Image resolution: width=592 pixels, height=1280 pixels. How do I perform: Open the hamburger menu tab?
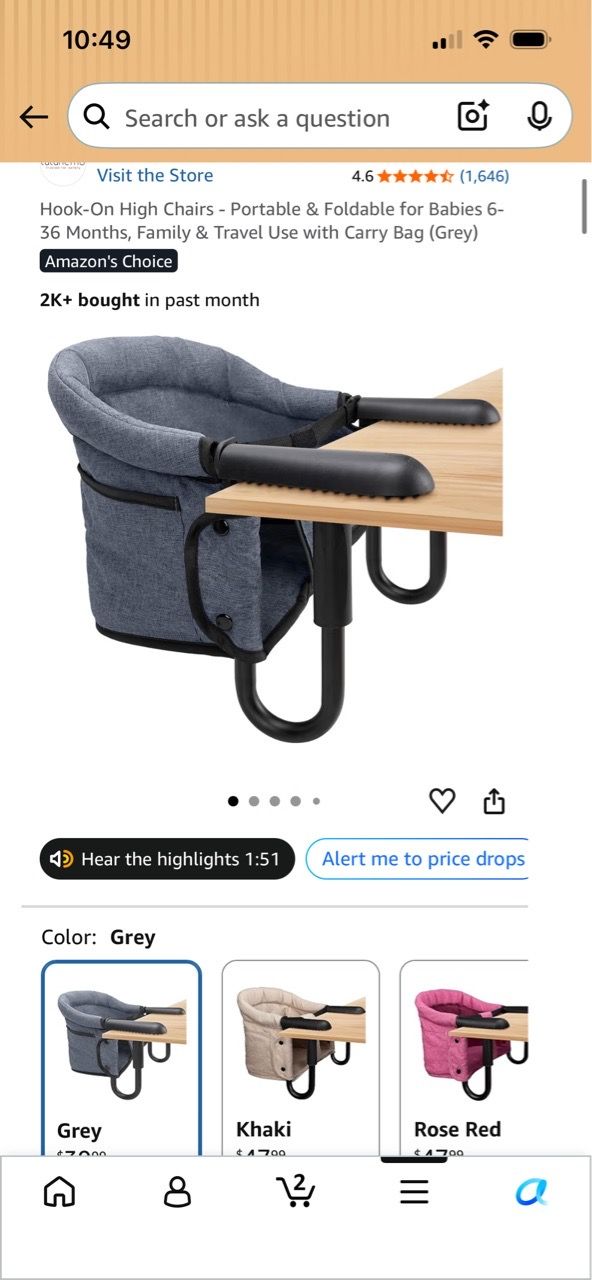click(x=414, y=1191)
